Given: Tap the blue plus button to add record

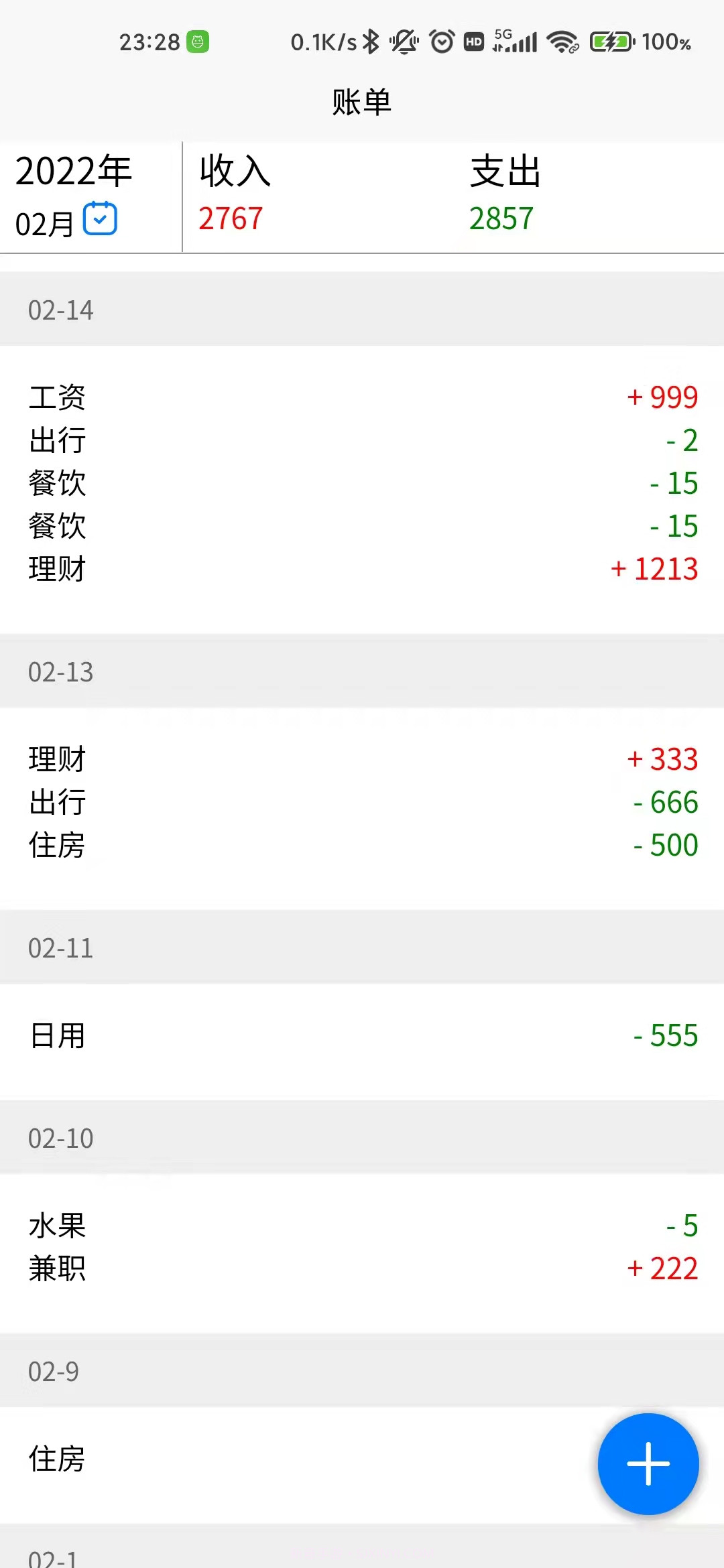Looking at the screenshot, I should pyautogui.click(x=648, y=1464).
